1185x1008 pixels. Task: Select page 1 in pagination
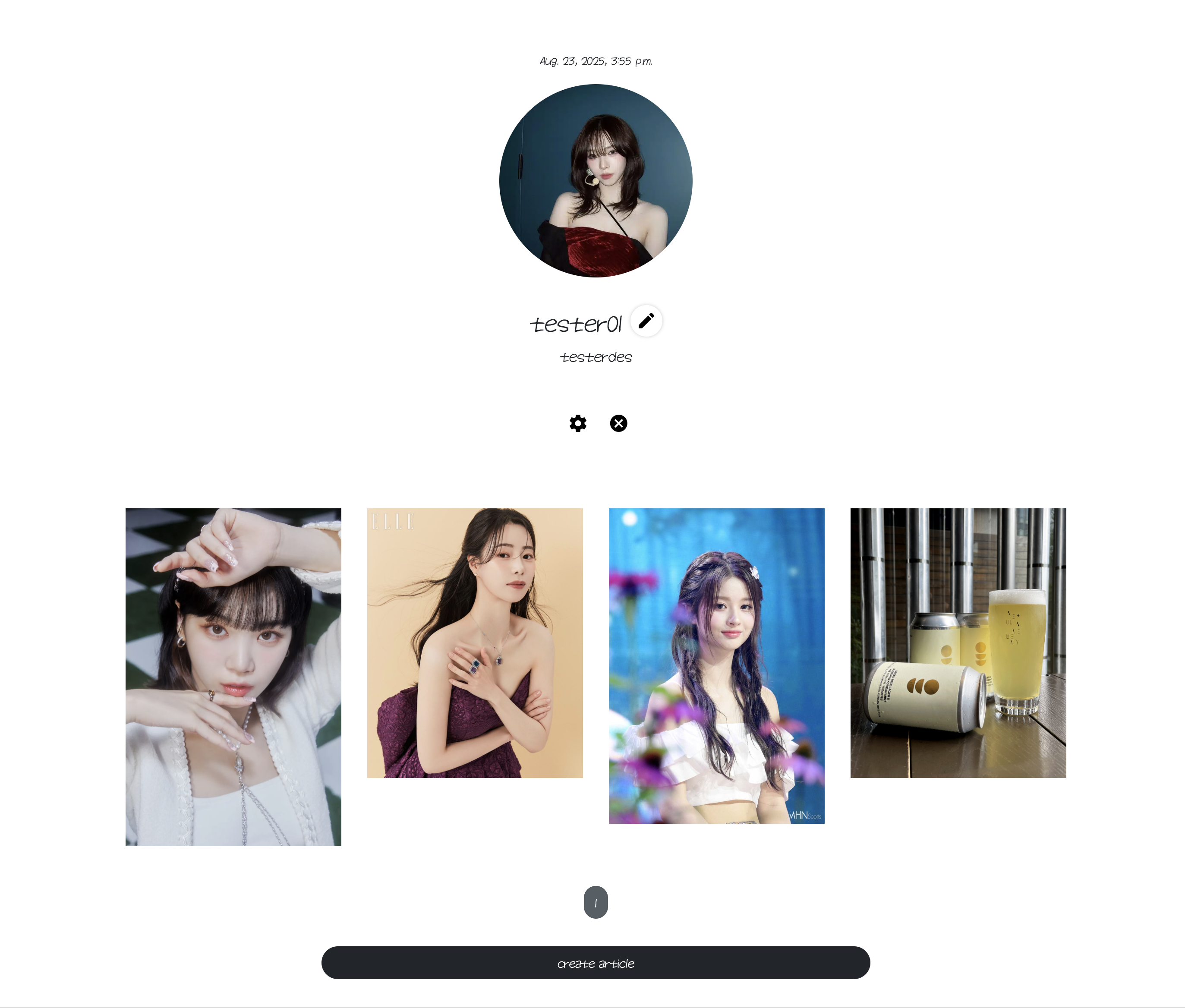(x=596, y=902)
